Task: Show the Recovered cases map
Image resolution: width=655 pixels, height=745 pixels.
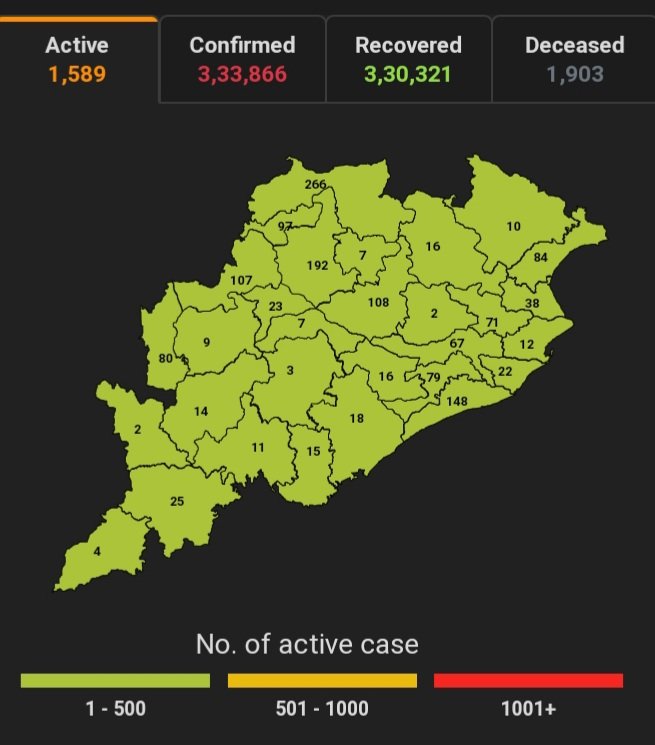Action: pos(408,59)
